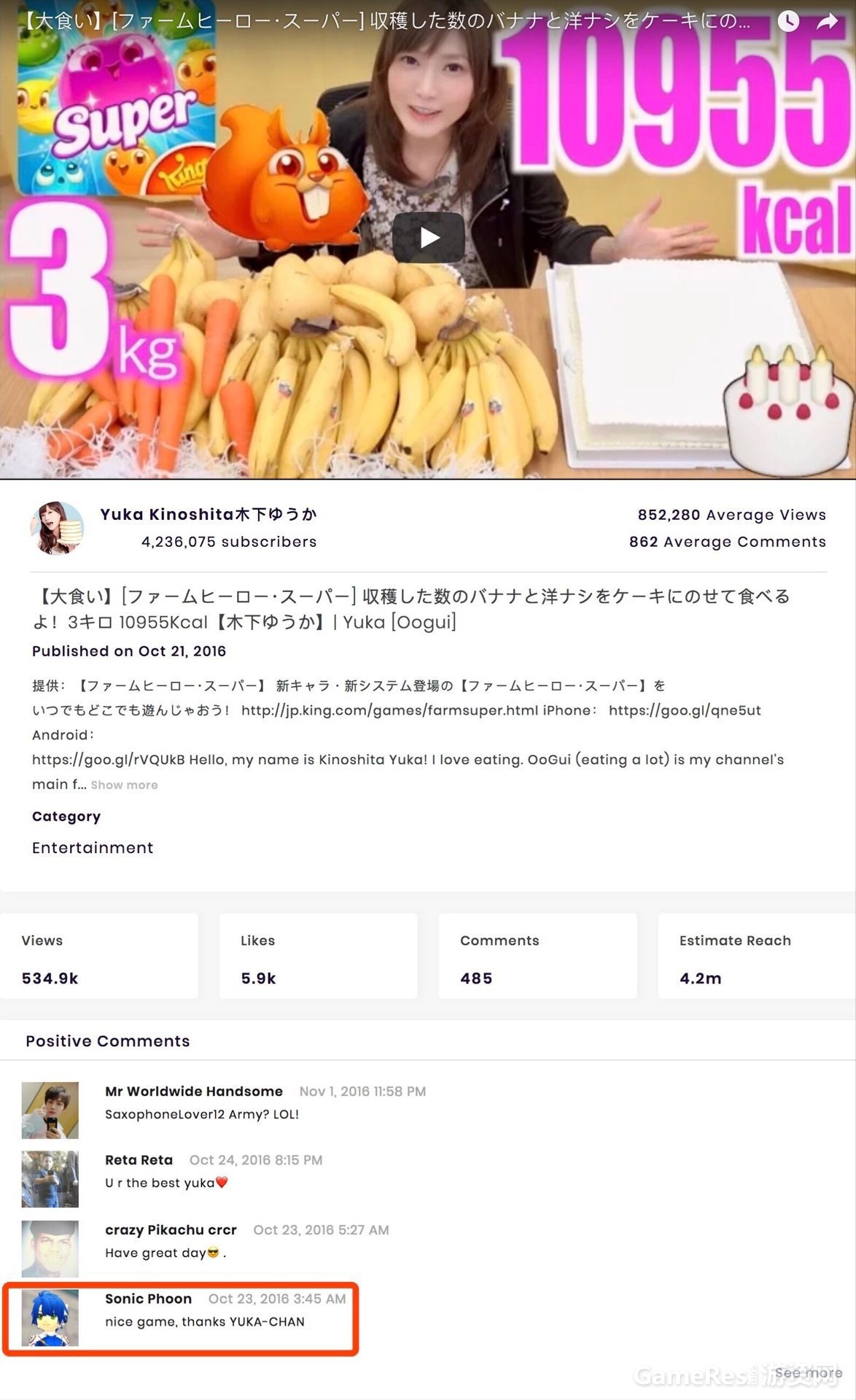Play the embedded YouTube video

[428, 237]
